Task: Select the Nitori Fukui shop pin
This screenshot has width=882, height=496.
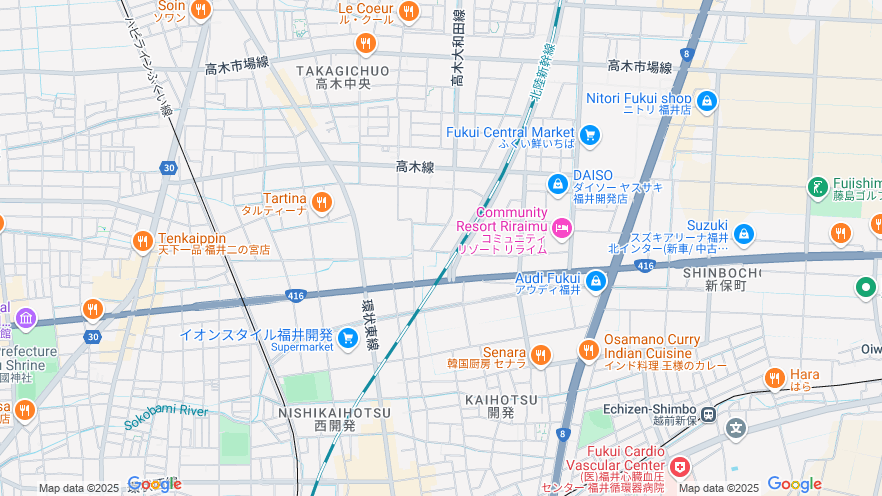Action: tap(707, 101)
